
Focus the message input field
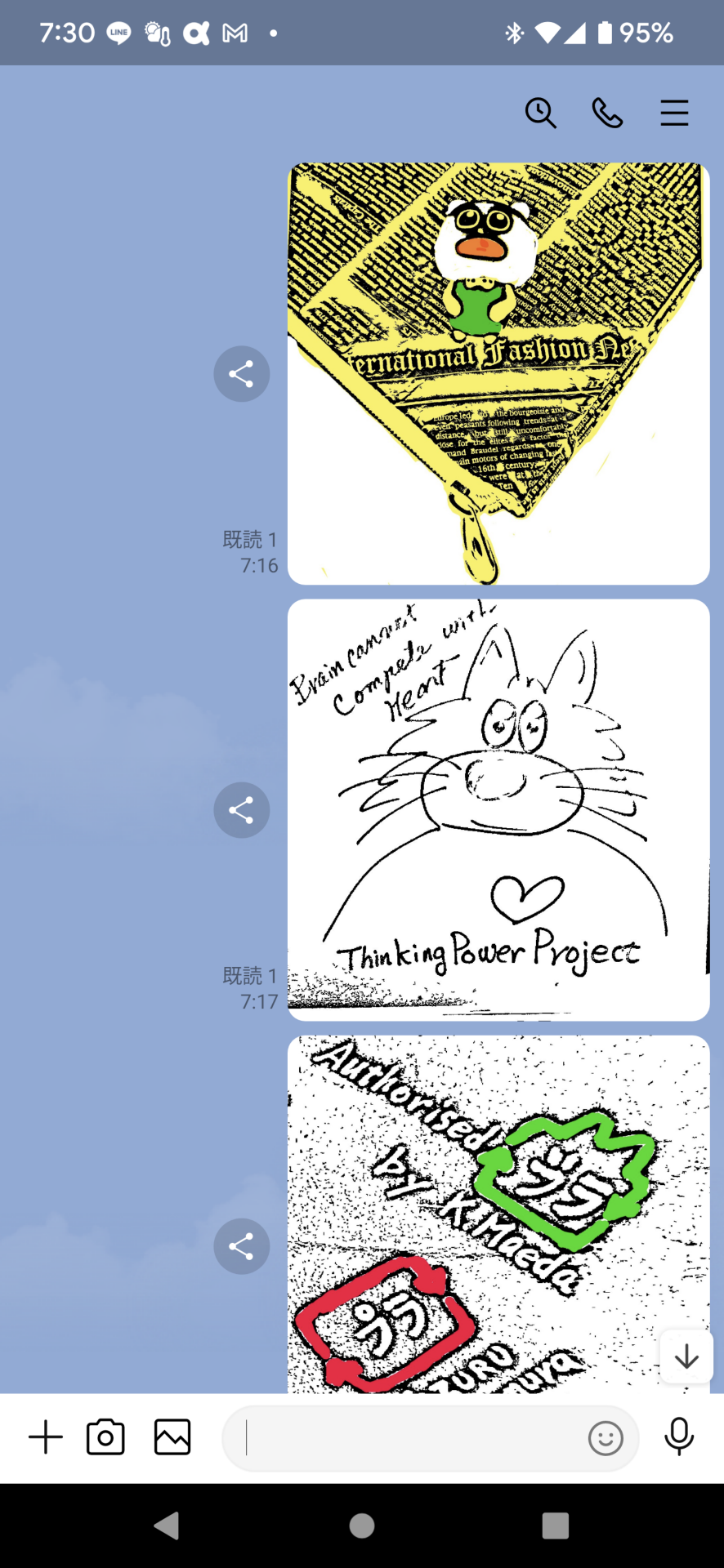[409, 1438]
